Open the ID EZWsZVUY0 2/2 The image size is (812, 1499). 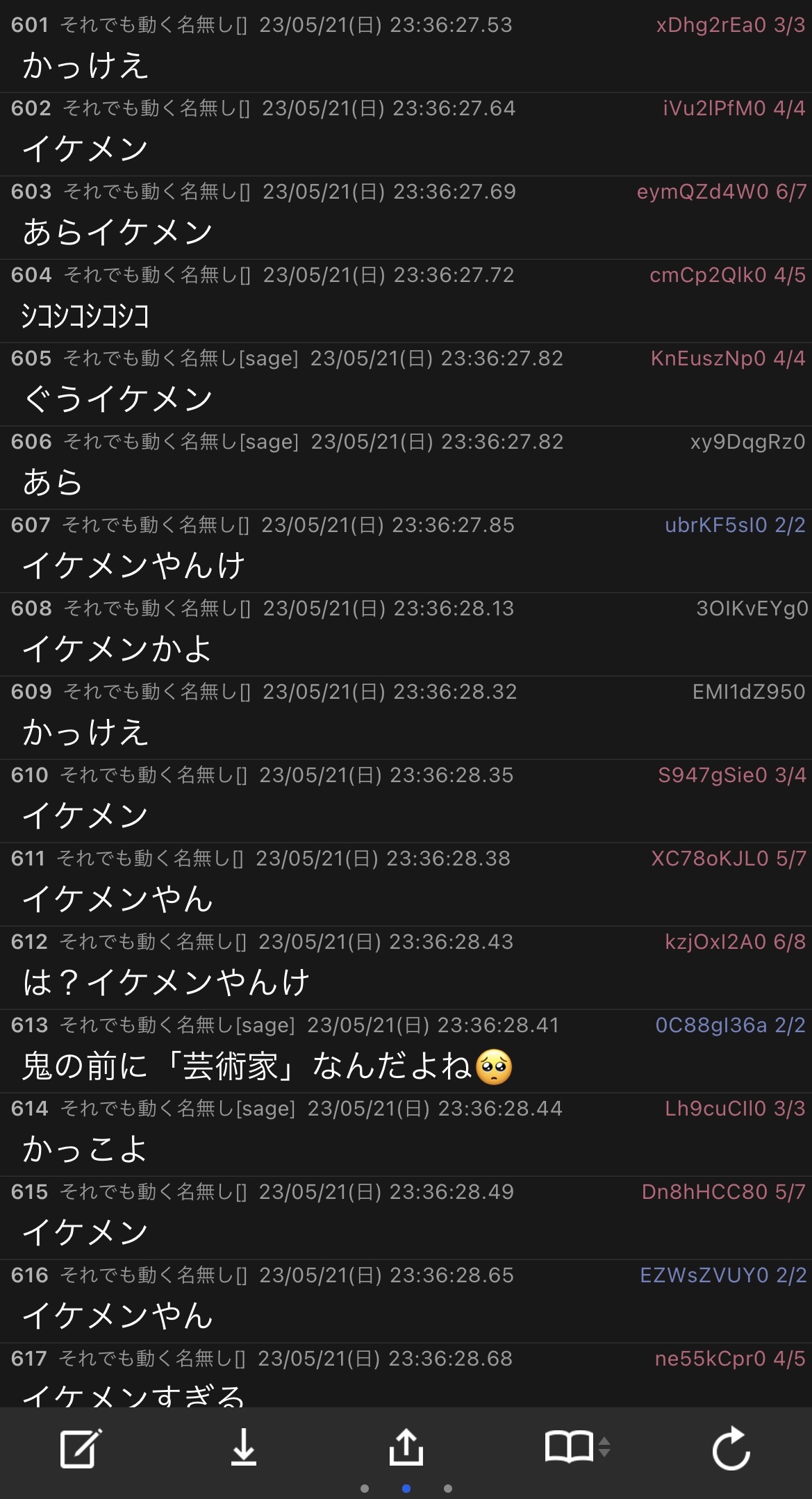722,1275
